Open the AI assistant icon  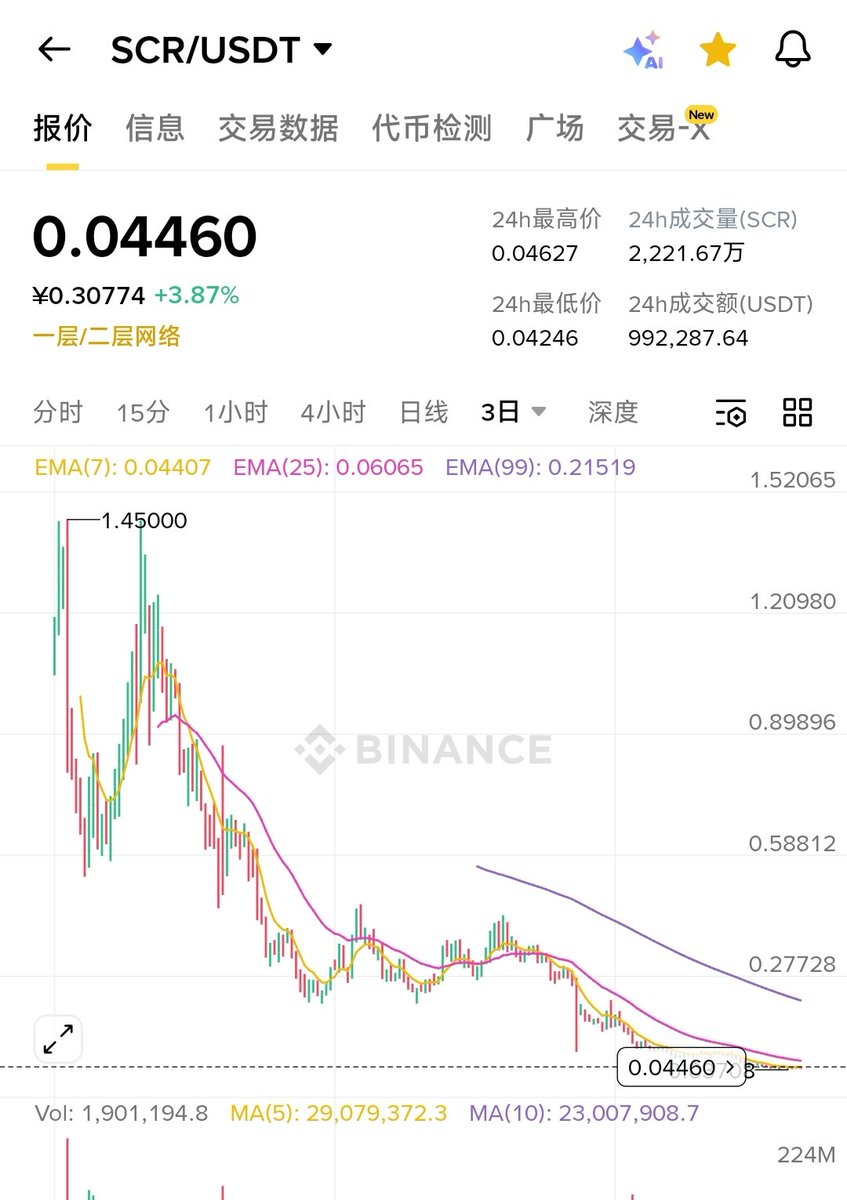(643, 50)
